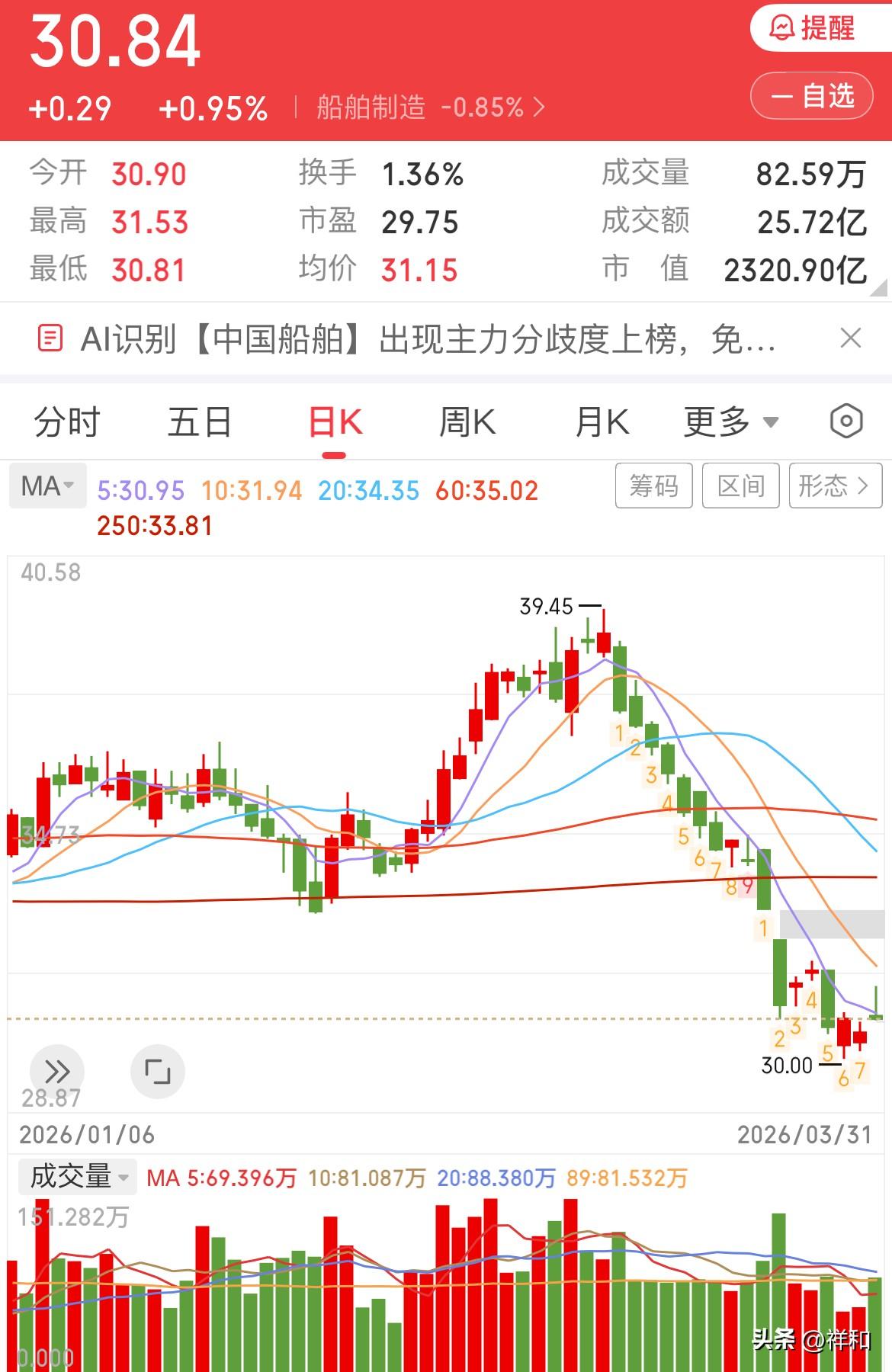Open the 筹码 chip distribution panel
This screenshot has height=1372, width=892.
[653, 486]
